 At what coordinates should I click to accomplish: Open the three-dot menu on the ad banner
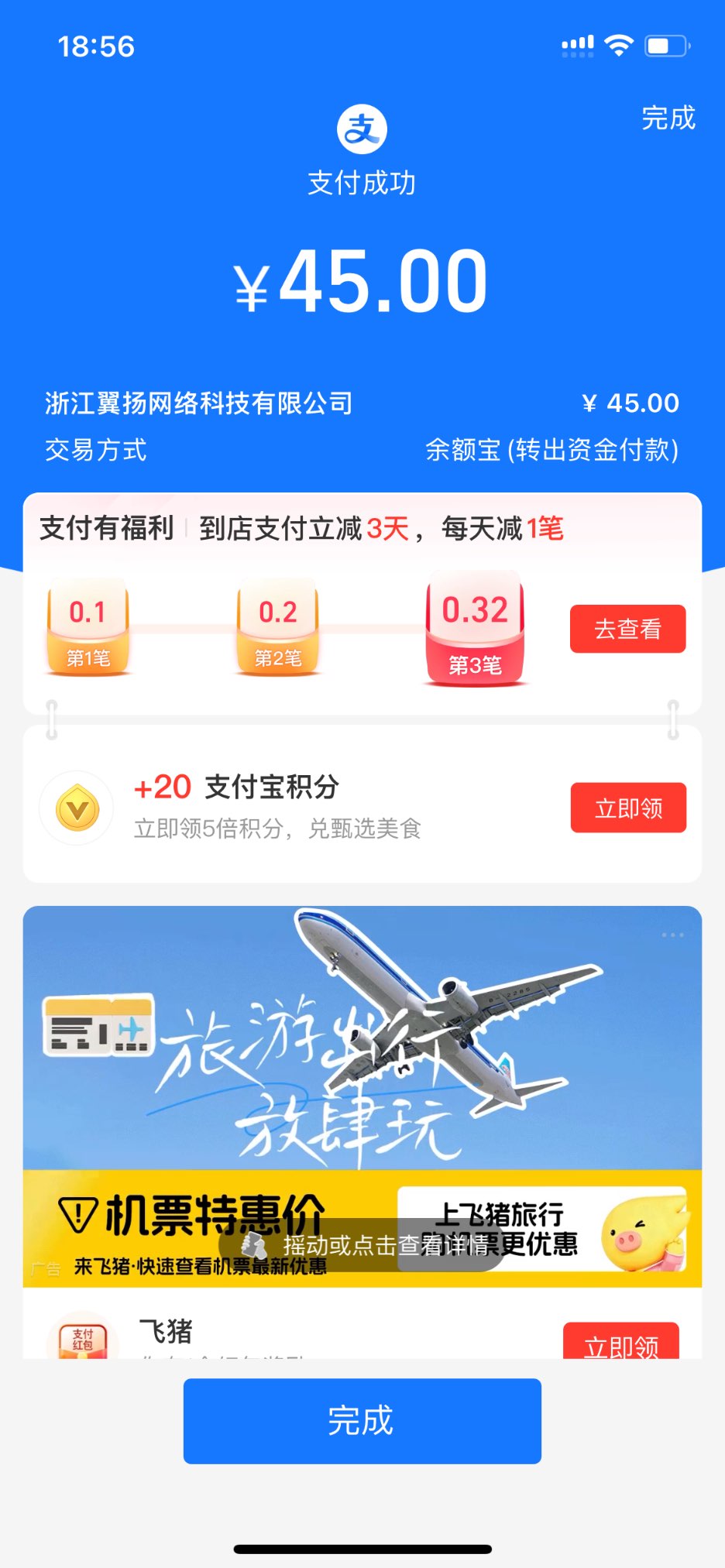672,935
